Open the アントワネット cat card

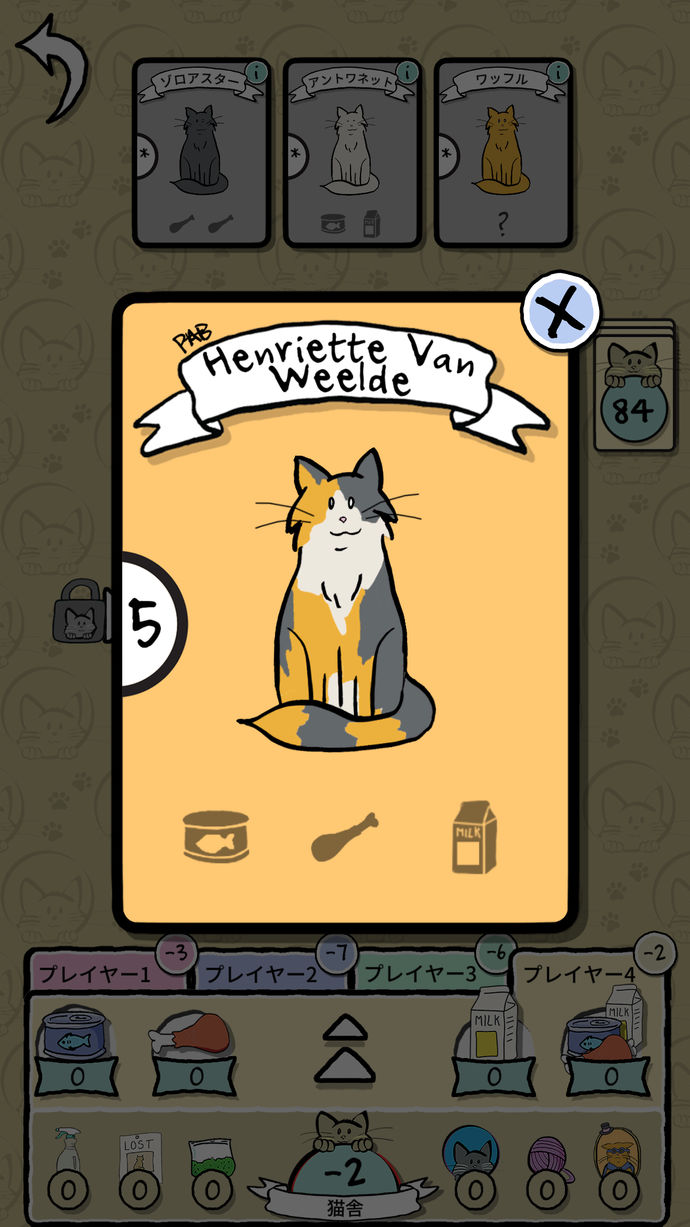click(351, 160)
